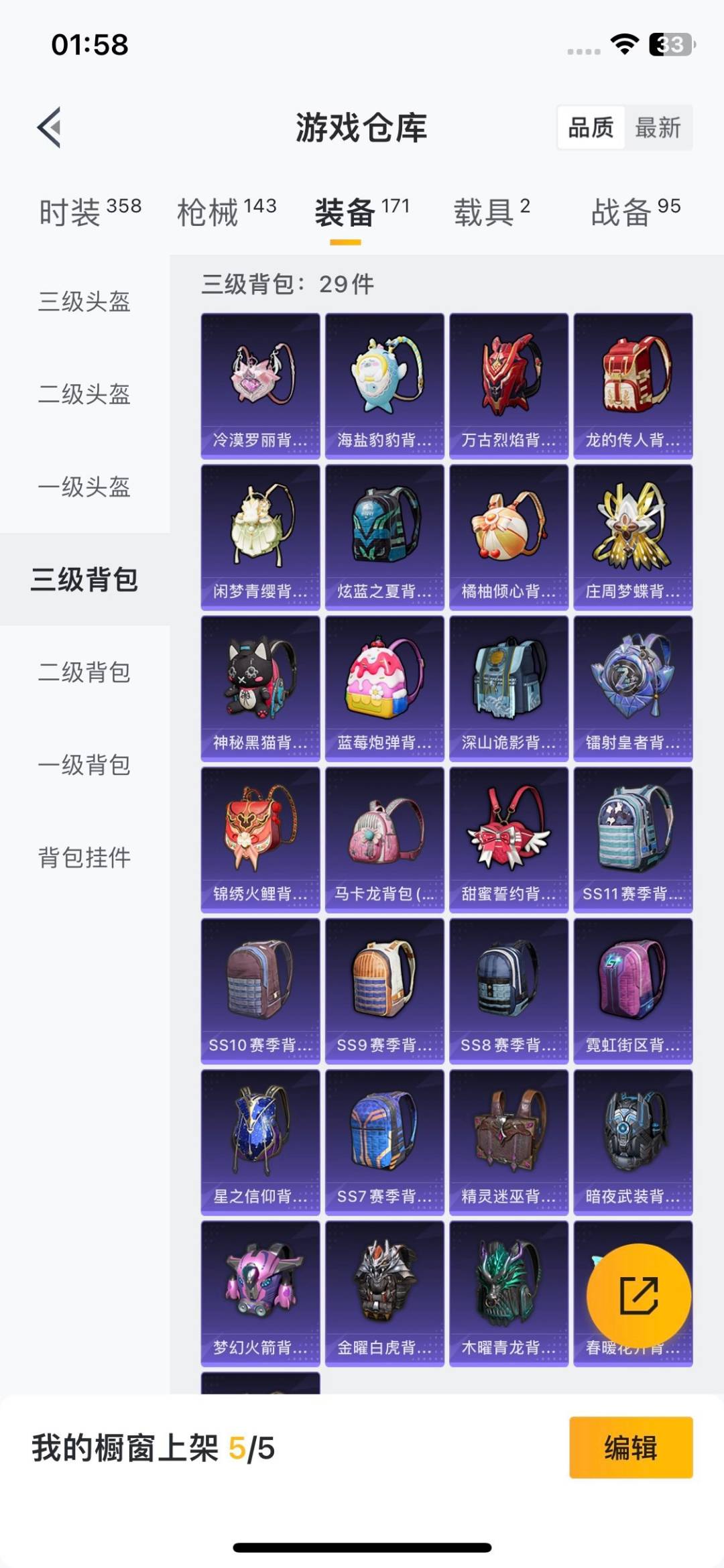
Task: Switch sorting to 最新
Action: click(657, 127)
